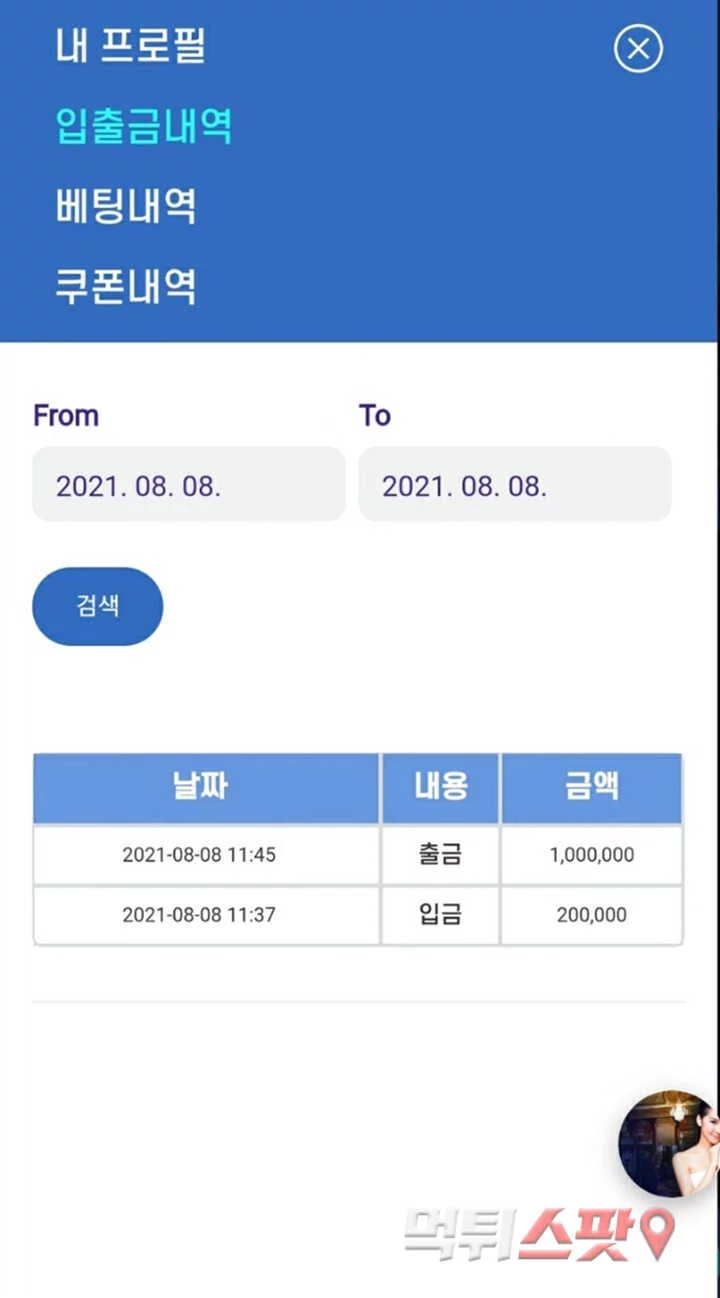Open 내 프로필 menu item
Viewport: 720px width, 1298px height.
[131, 46]
